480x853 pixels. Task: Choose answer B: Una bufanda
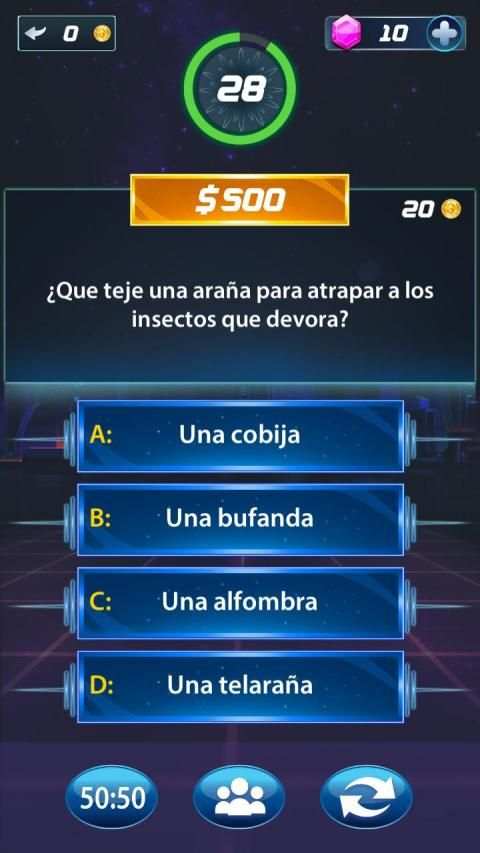click(x=240, y=520)
